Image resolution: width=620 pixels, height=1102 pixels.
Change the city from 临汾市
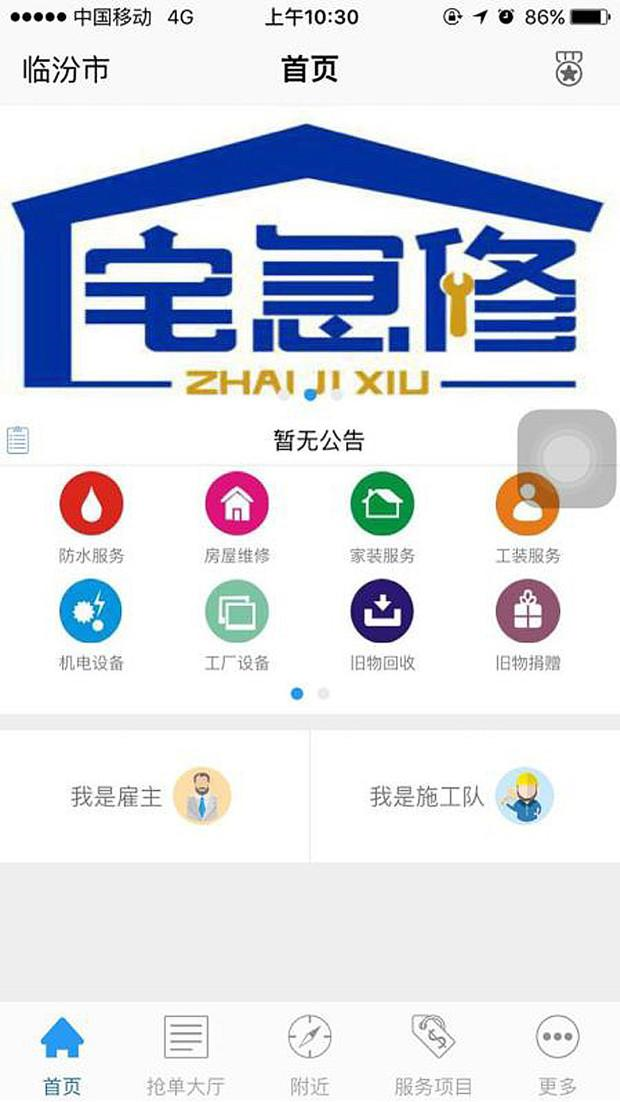66,70
